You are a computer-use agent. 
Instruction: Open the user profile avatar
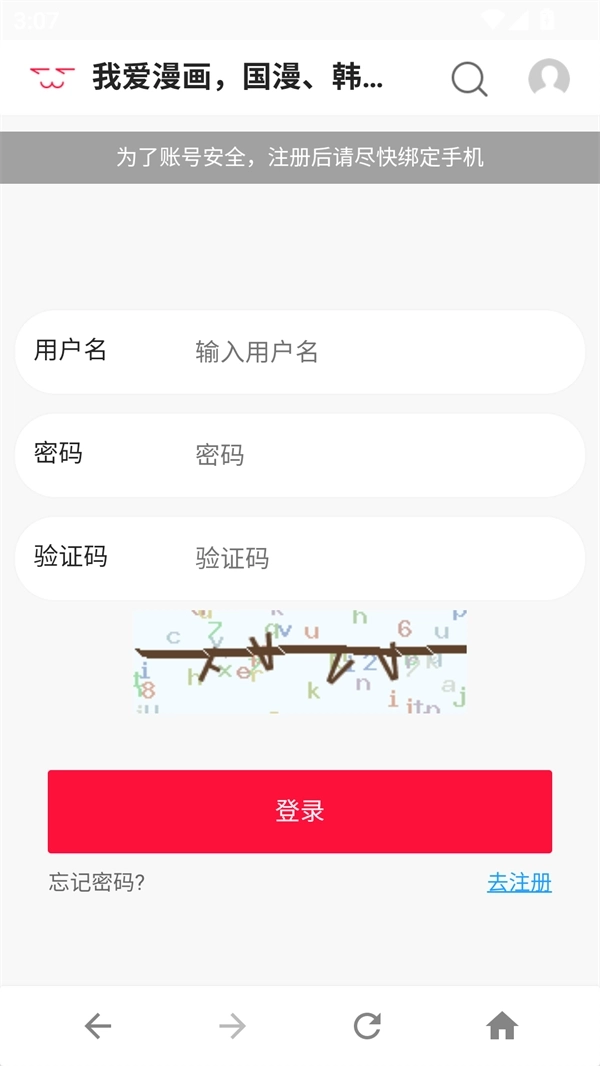coord(549,78)
